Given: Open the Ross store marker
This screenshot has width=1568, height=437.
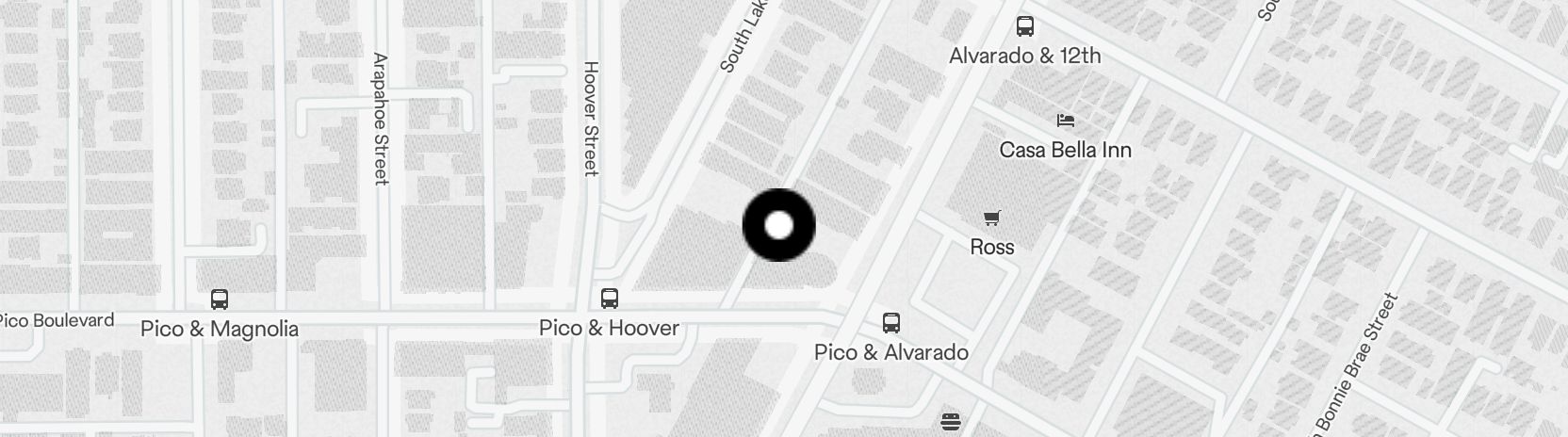Looking at the screenshot, I should (991, 219).
